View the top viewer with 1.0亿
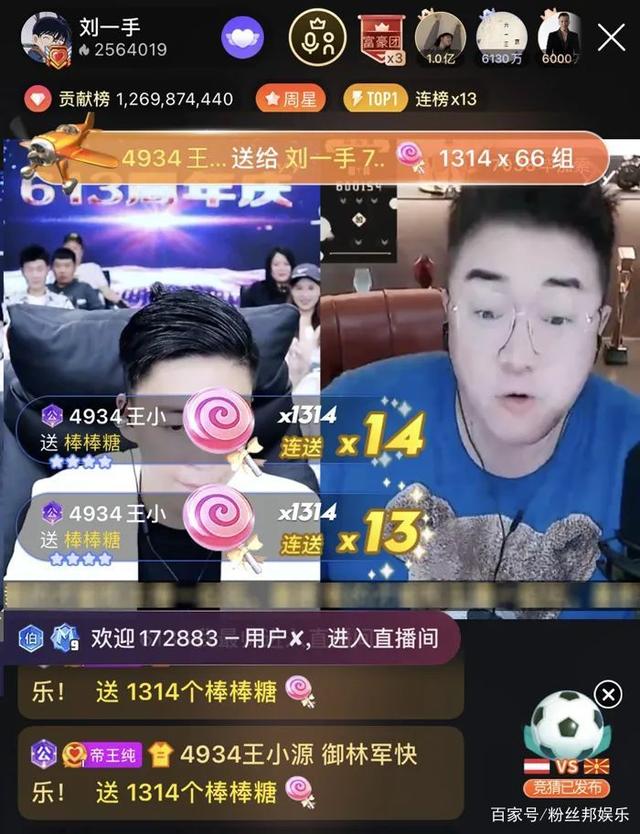This screenshot has height=834, width=640. coord(440,37)
